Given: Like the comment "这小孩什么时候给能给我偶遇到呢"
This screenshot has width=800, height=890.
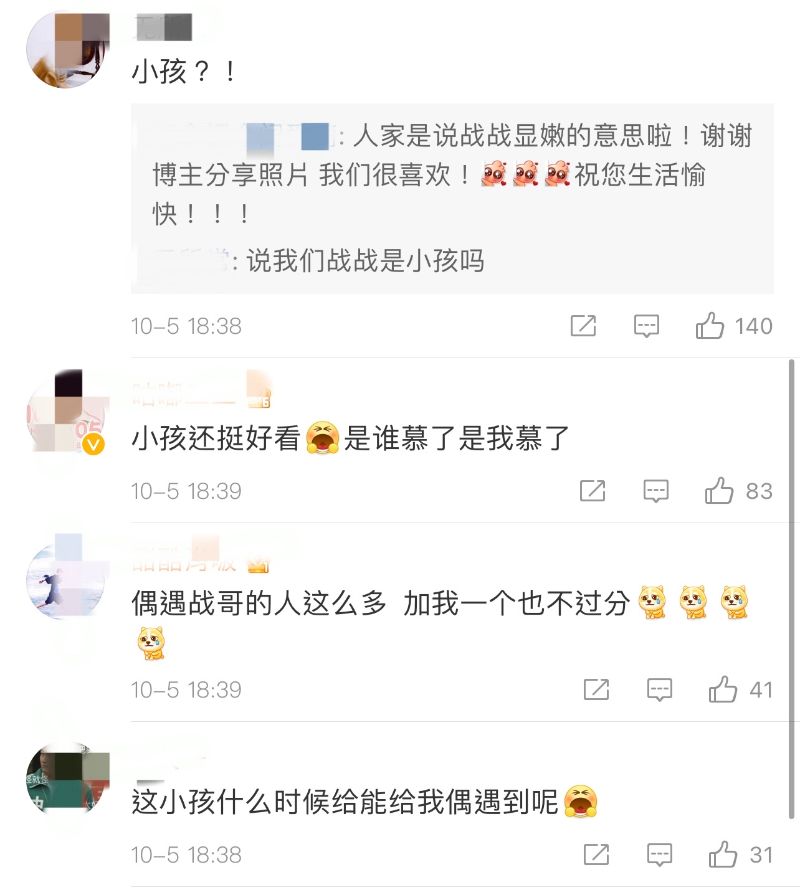Looking at the screenshot, I should (x=723, y=854).
